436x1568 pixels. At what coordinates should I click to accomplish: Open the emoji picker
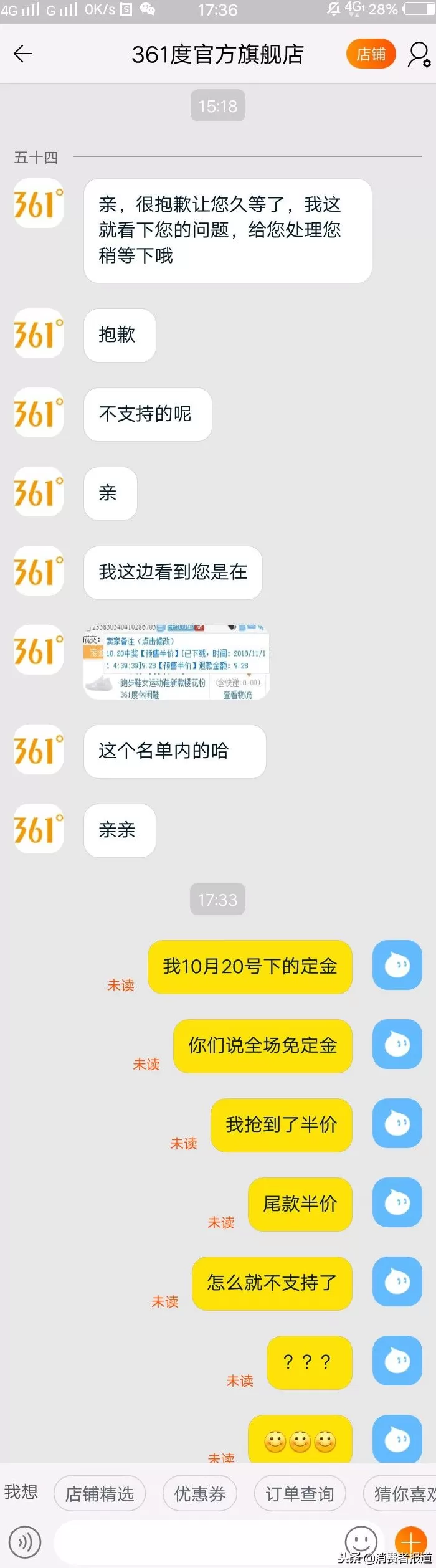[x=361, y=1542]
